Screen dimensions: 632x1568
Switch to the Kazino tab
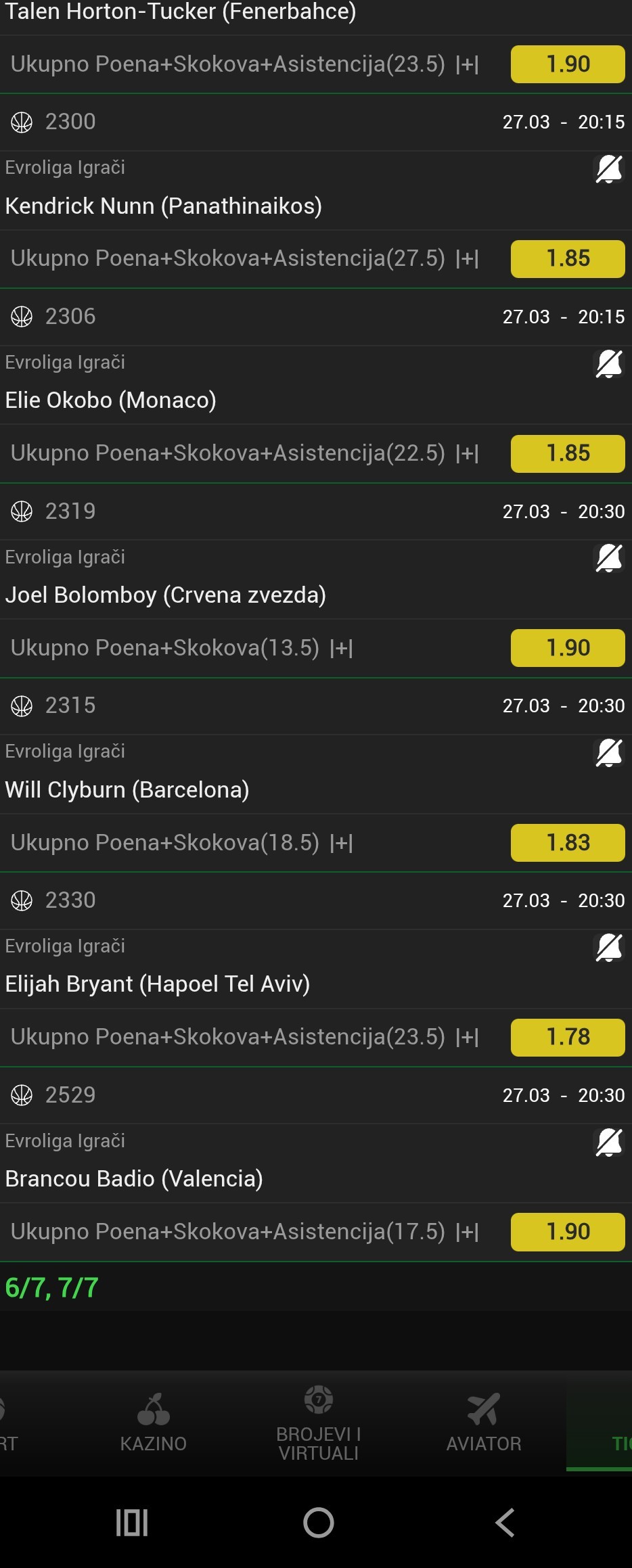click(154, 1422)
